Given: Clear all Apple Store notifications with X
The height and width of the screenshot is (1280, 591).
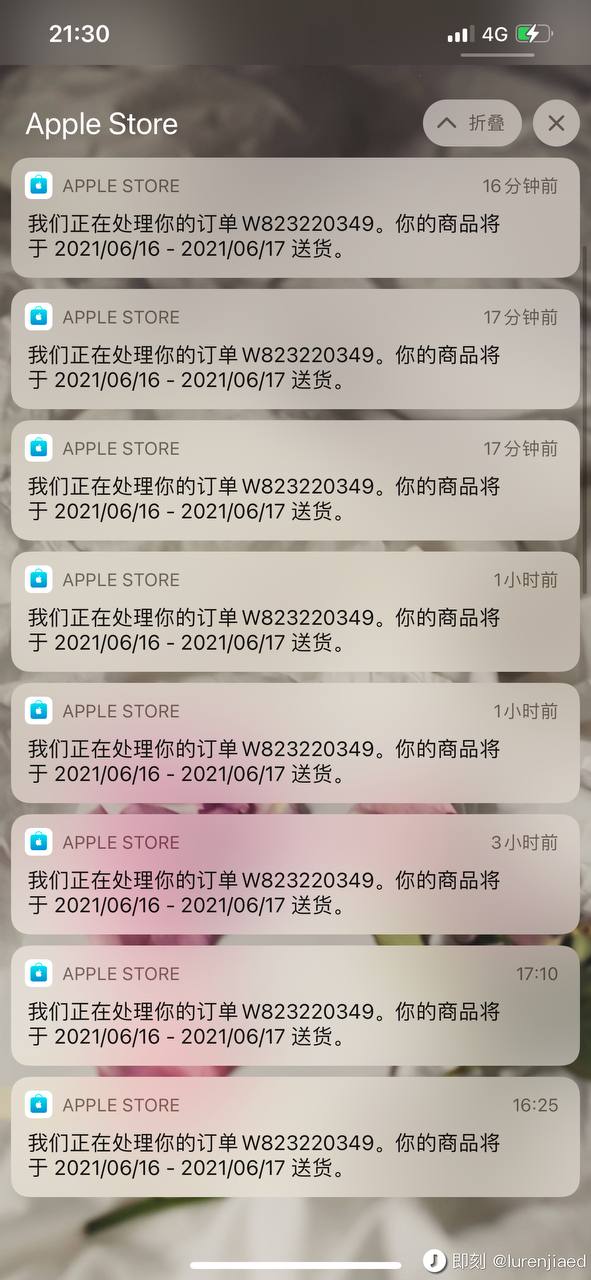Looking at the screenshot, I should (x=556, y=123).
